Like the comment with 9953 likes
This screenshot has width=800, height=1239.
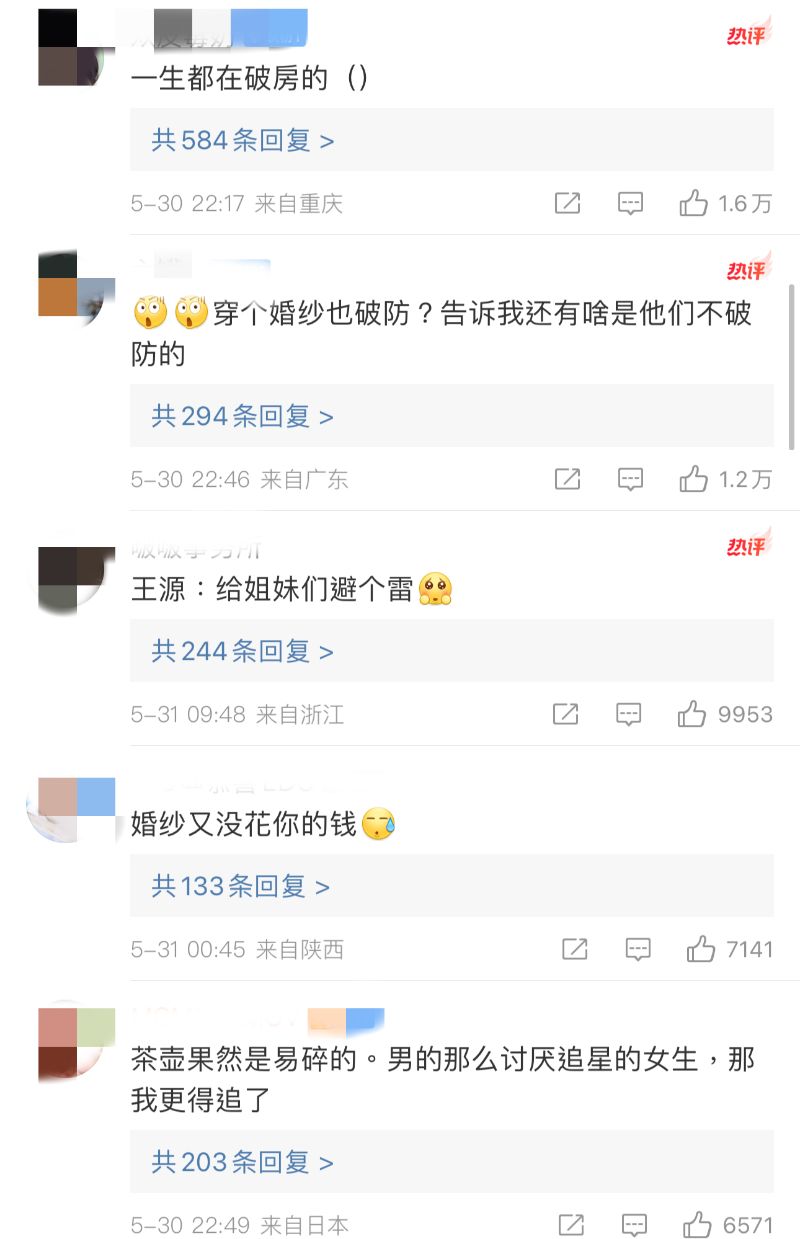[x=692, y=714]
